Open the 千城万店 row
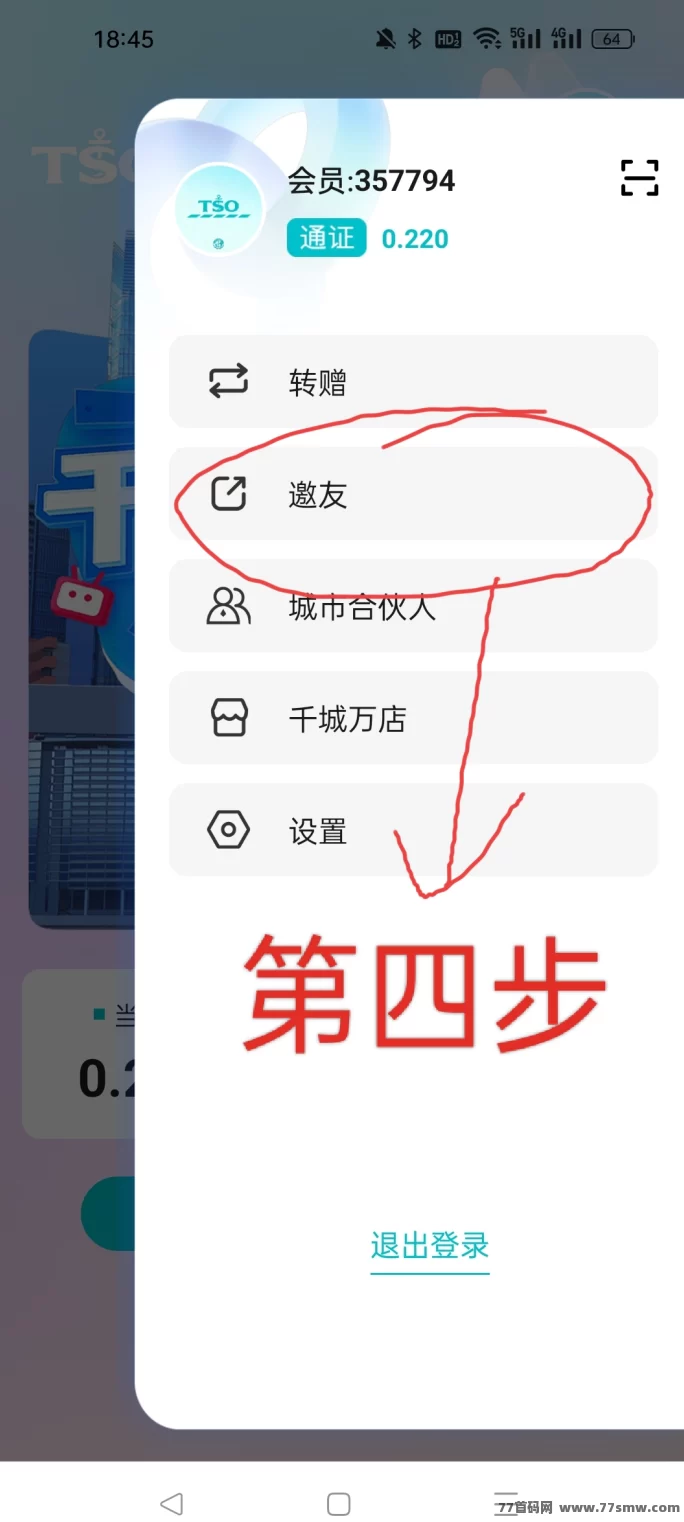The height and width of the screenshot is (1522, 684). [x=413, y=718]
